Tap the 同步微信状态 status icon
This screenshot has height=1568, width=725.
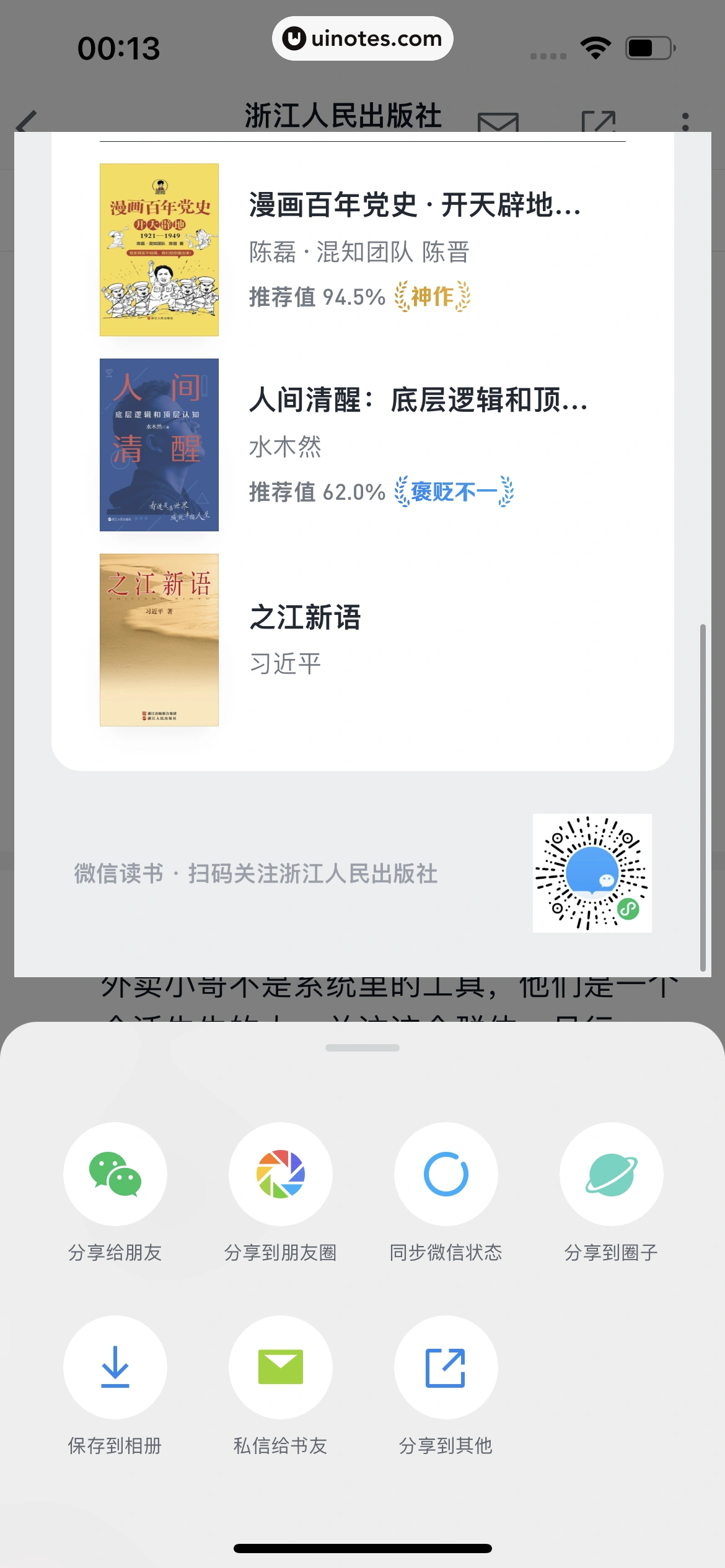coord(446,1175)
